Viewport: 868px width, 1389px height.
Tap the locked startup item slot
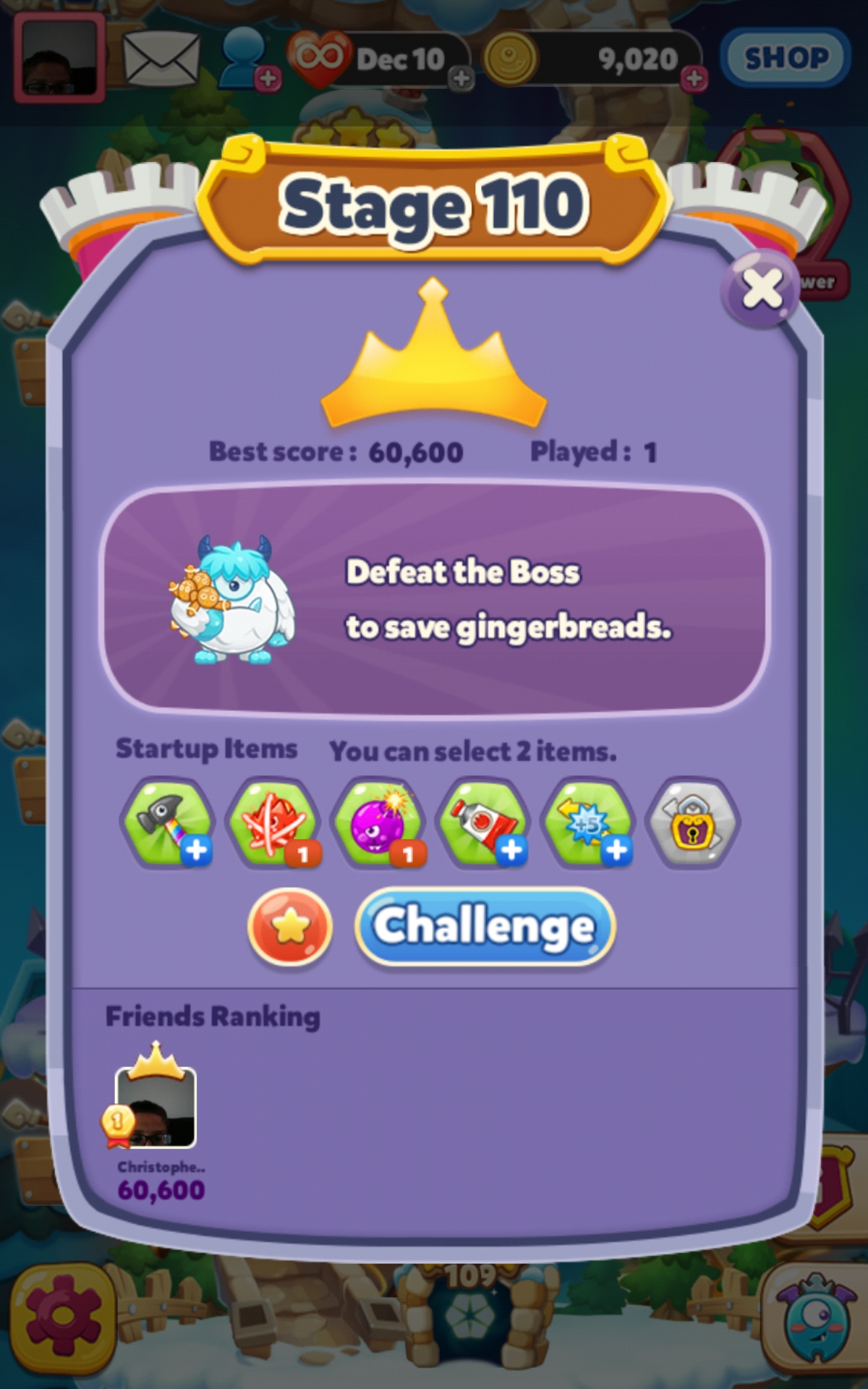(x=693, y=823)
